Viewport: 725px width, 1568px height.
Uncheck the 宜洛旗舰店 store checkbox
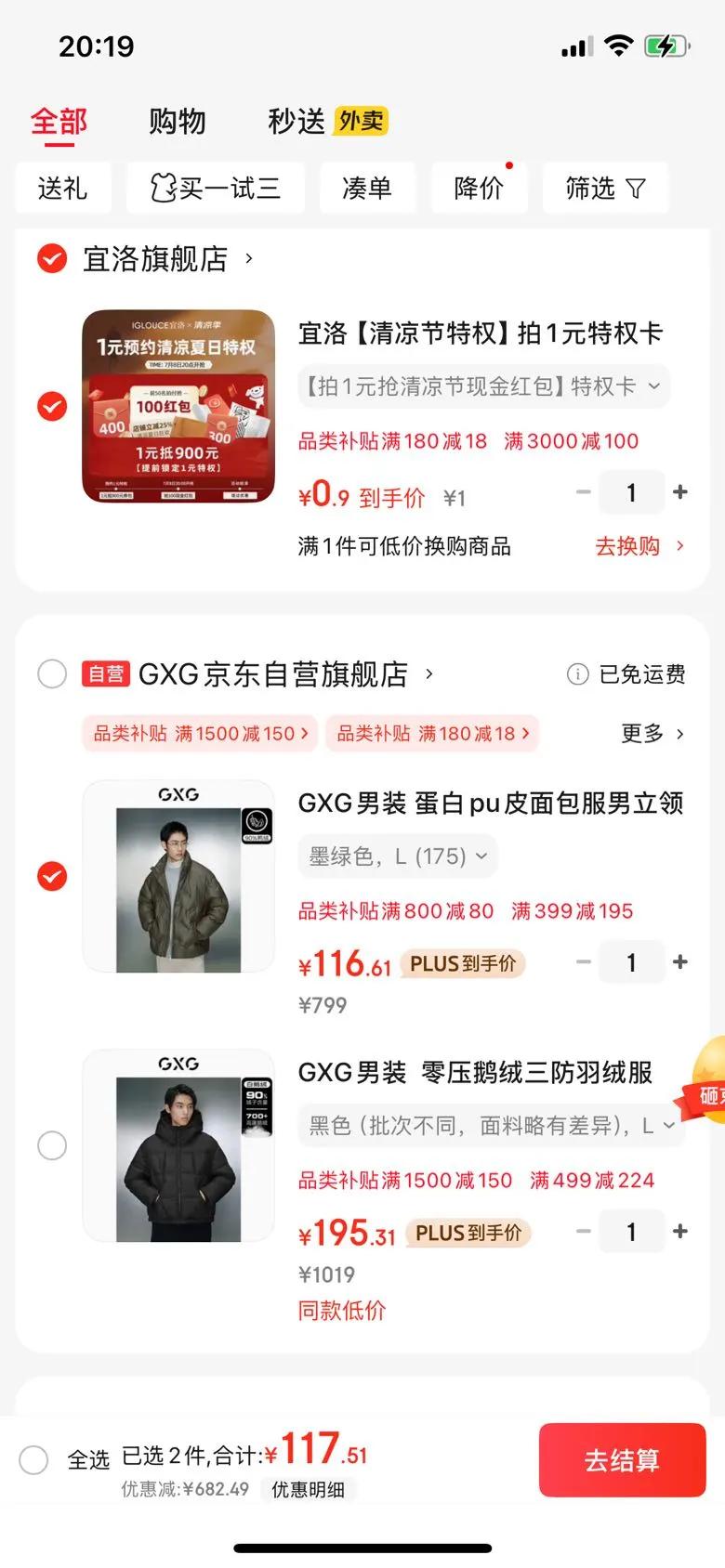[52, 258]
